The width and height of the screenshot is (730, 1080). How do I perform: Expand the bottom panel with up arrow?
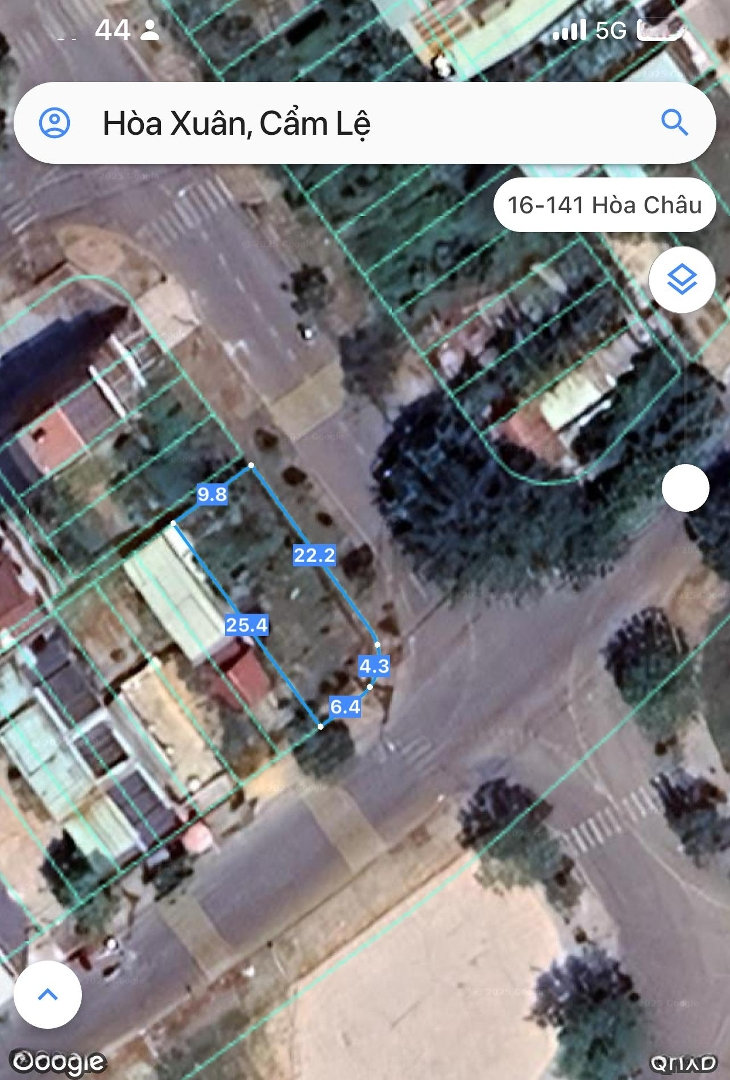pyautogui.click(x=47, y=994)
